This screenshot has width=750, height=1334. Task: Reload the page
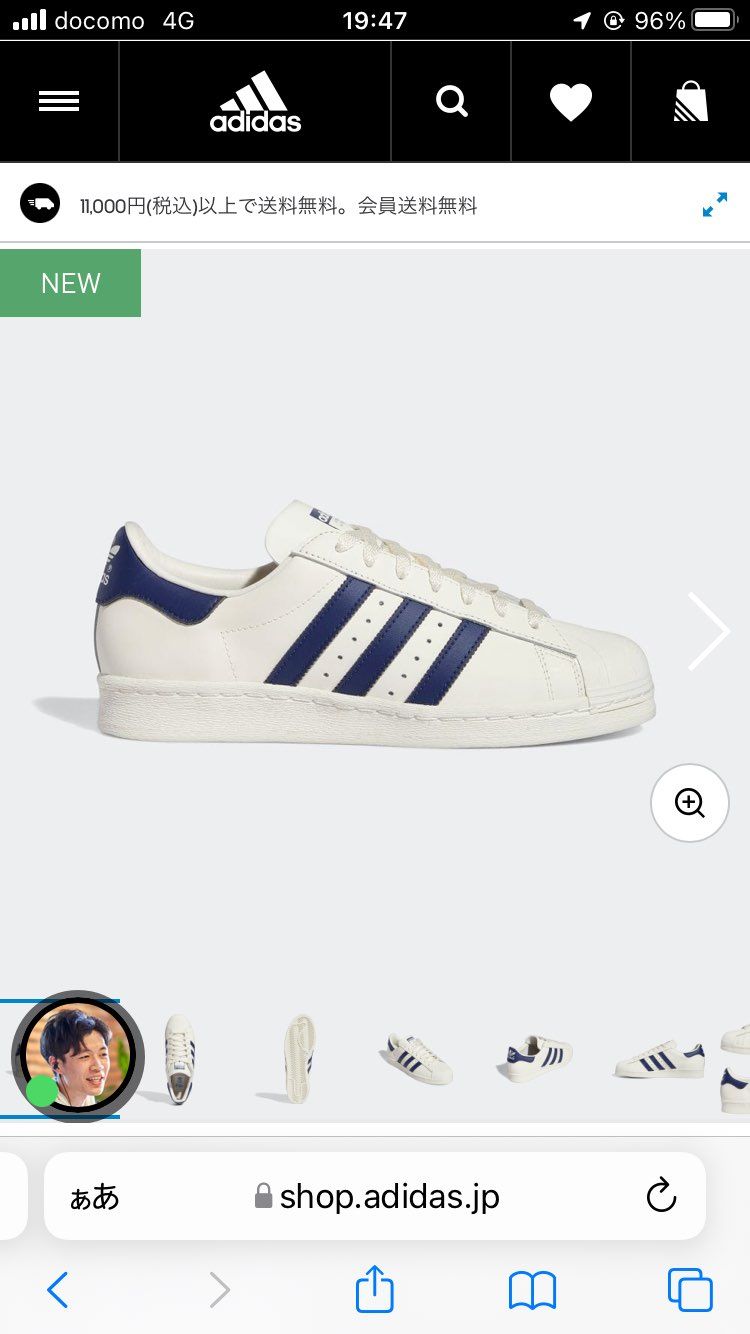pyautogui.click(x=661, y=1196)
